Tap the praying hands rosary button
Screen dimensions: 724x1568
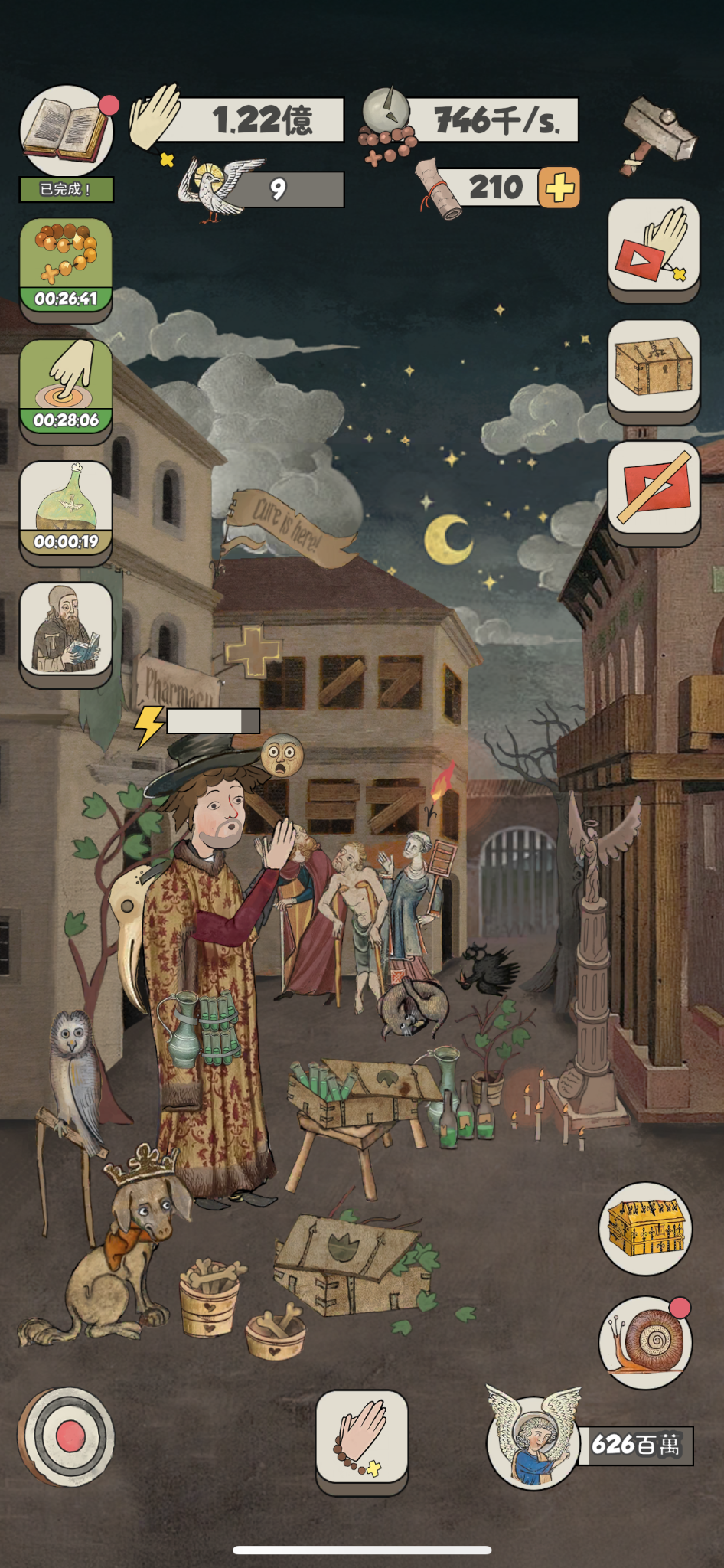point(361,1437)
